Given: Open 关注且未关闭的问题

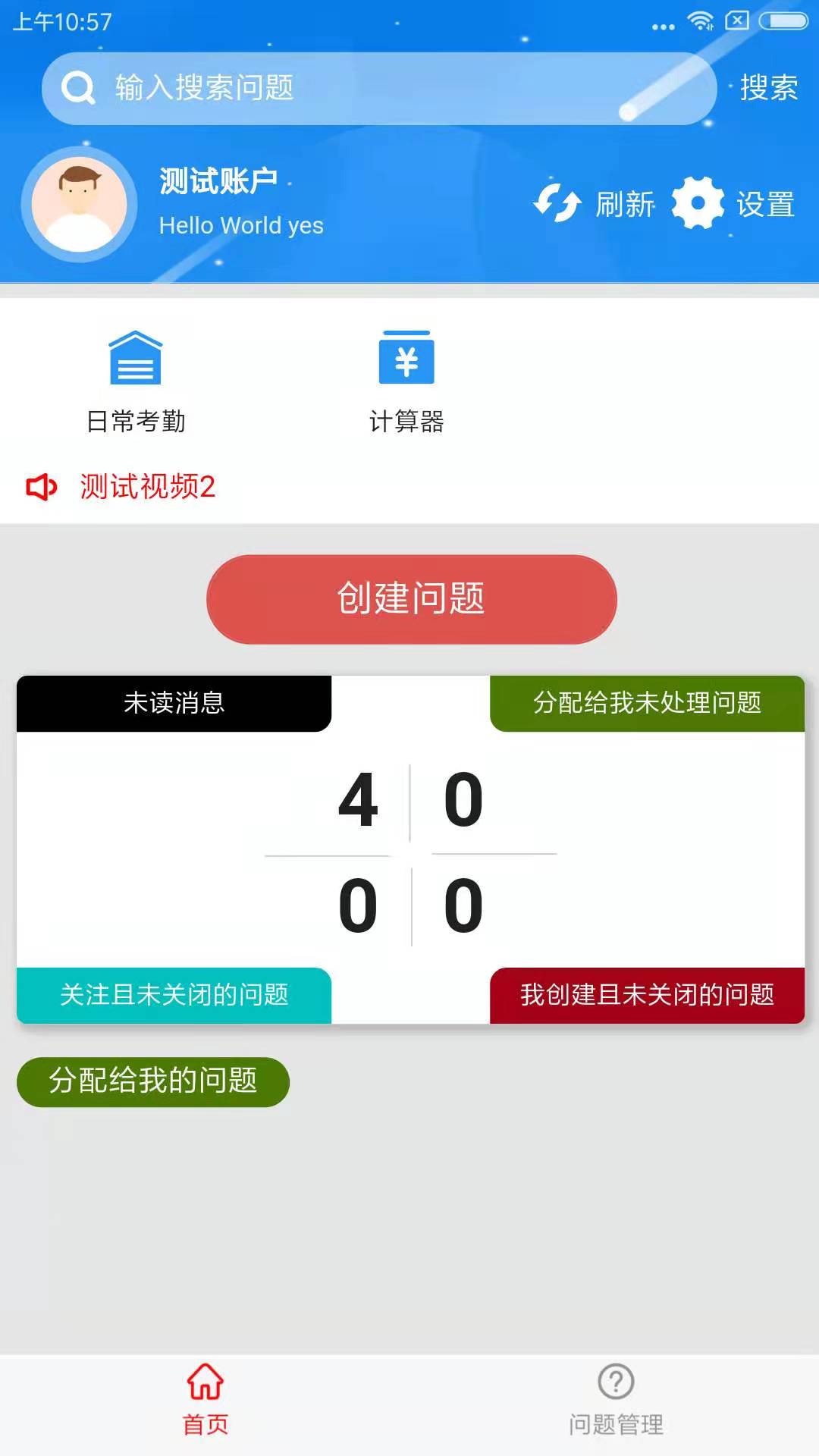Looking at the screenshot, I should tap(174, 995).
